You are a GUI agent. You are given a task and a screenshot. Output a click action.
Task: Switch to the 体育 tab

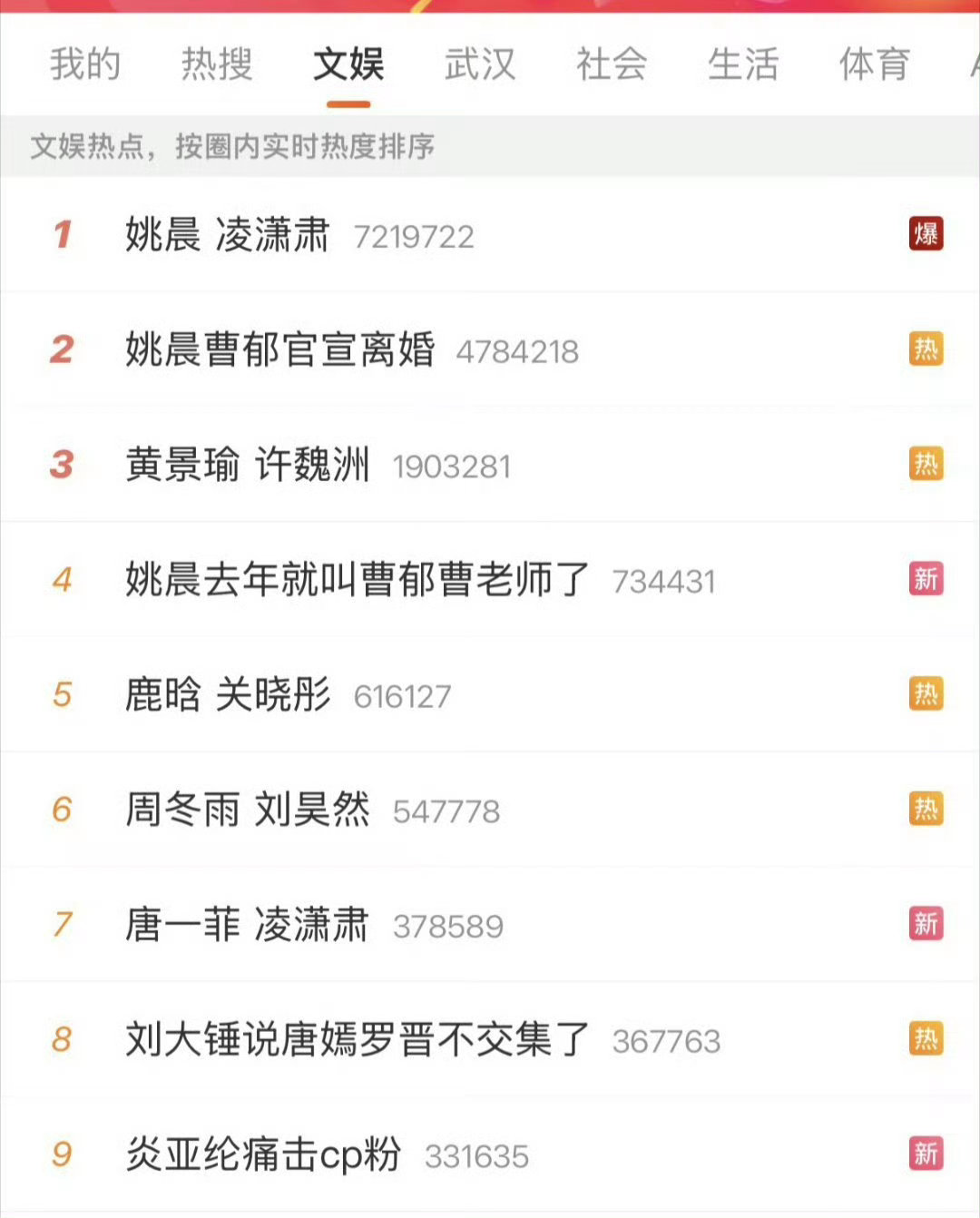(874, 65)
